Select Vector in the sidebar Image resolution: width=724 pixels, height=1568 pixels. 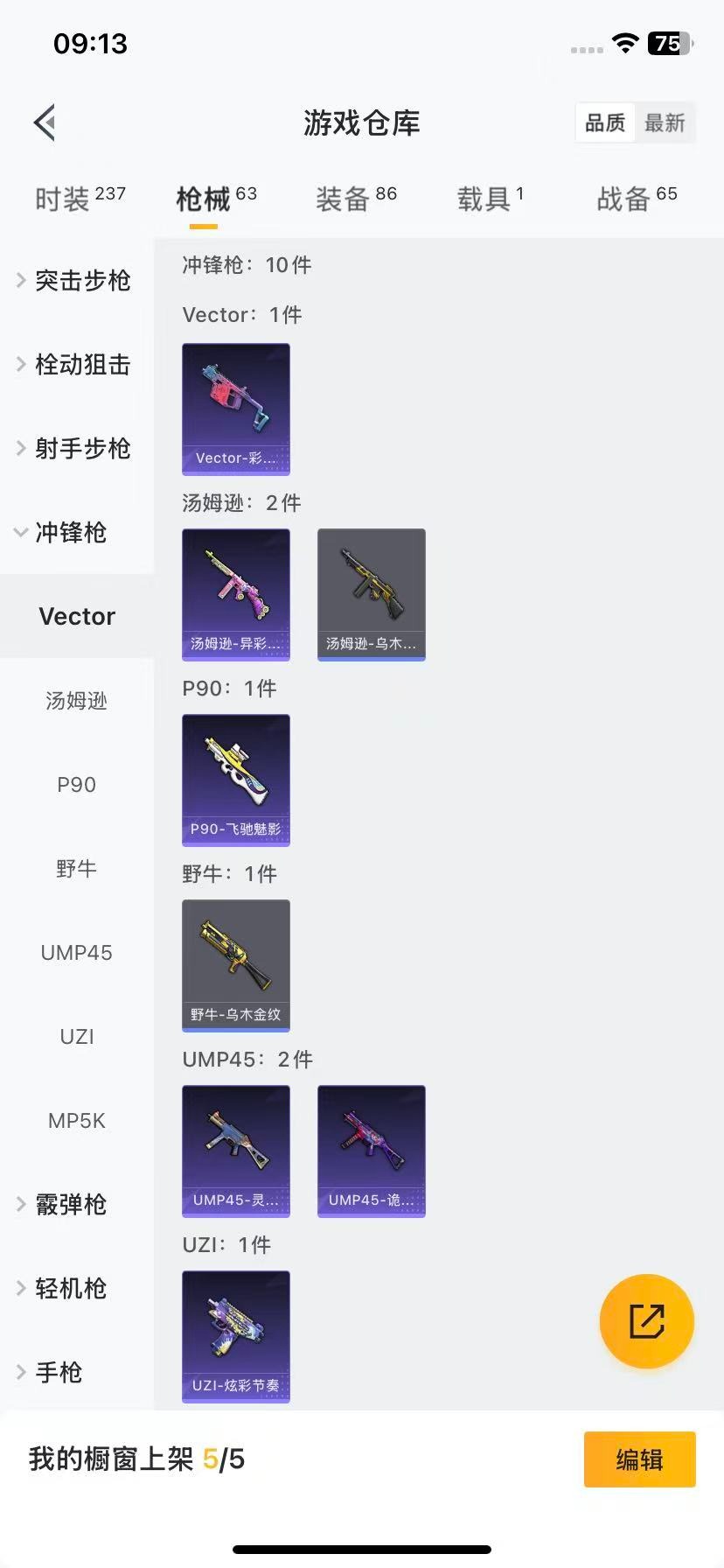[x=77, y=616]
